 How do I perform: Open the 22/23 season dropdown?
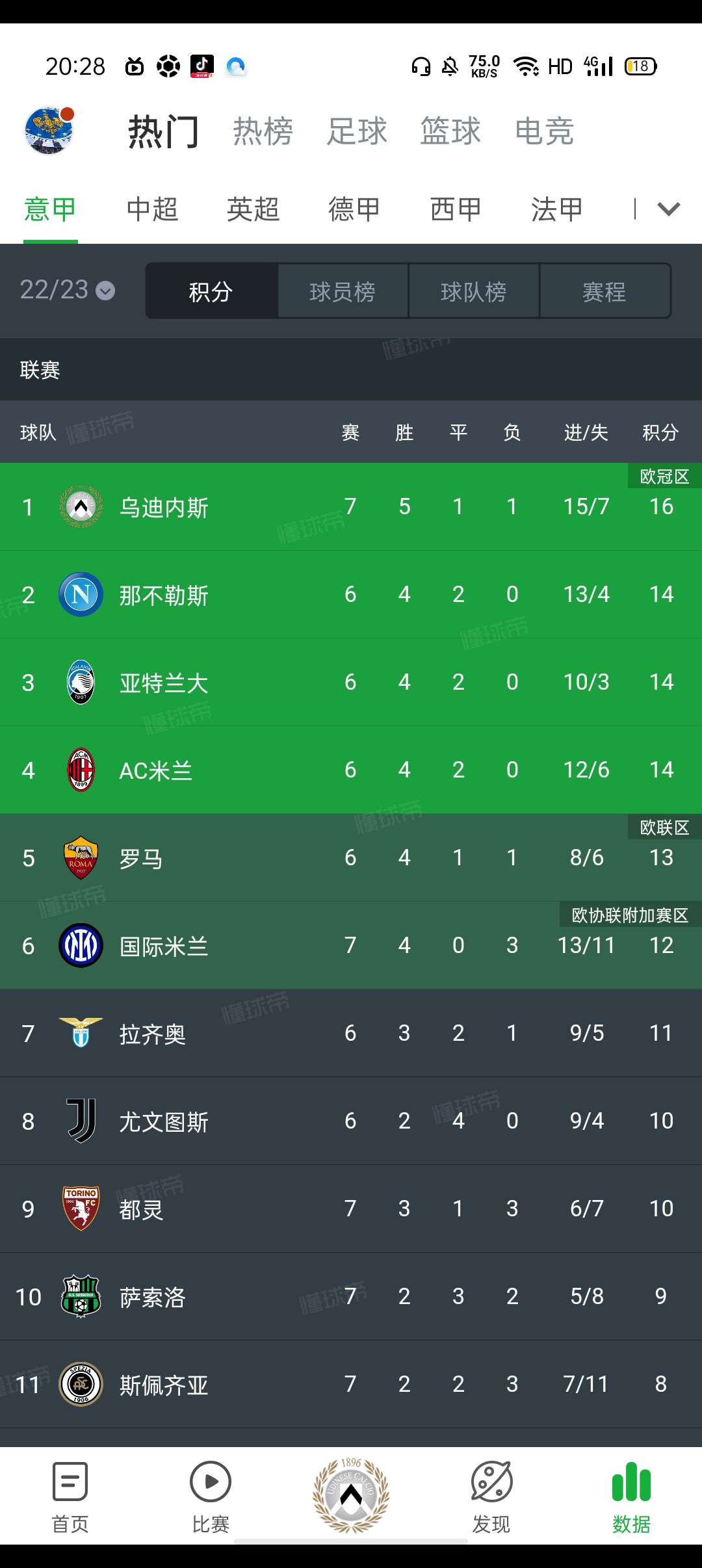[x=67, y=290]
